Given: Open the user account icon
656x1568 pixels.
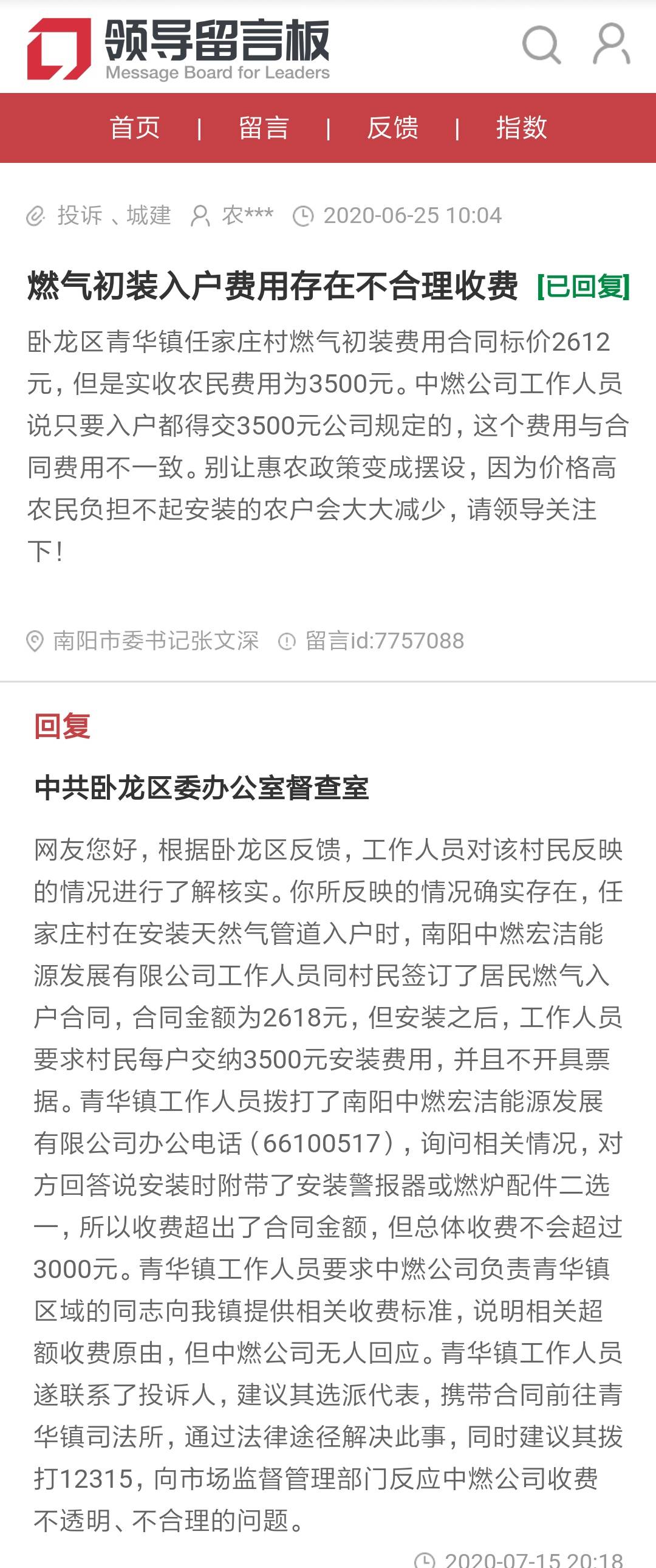Looking at the screenshot, I should (x=611, y=44).
